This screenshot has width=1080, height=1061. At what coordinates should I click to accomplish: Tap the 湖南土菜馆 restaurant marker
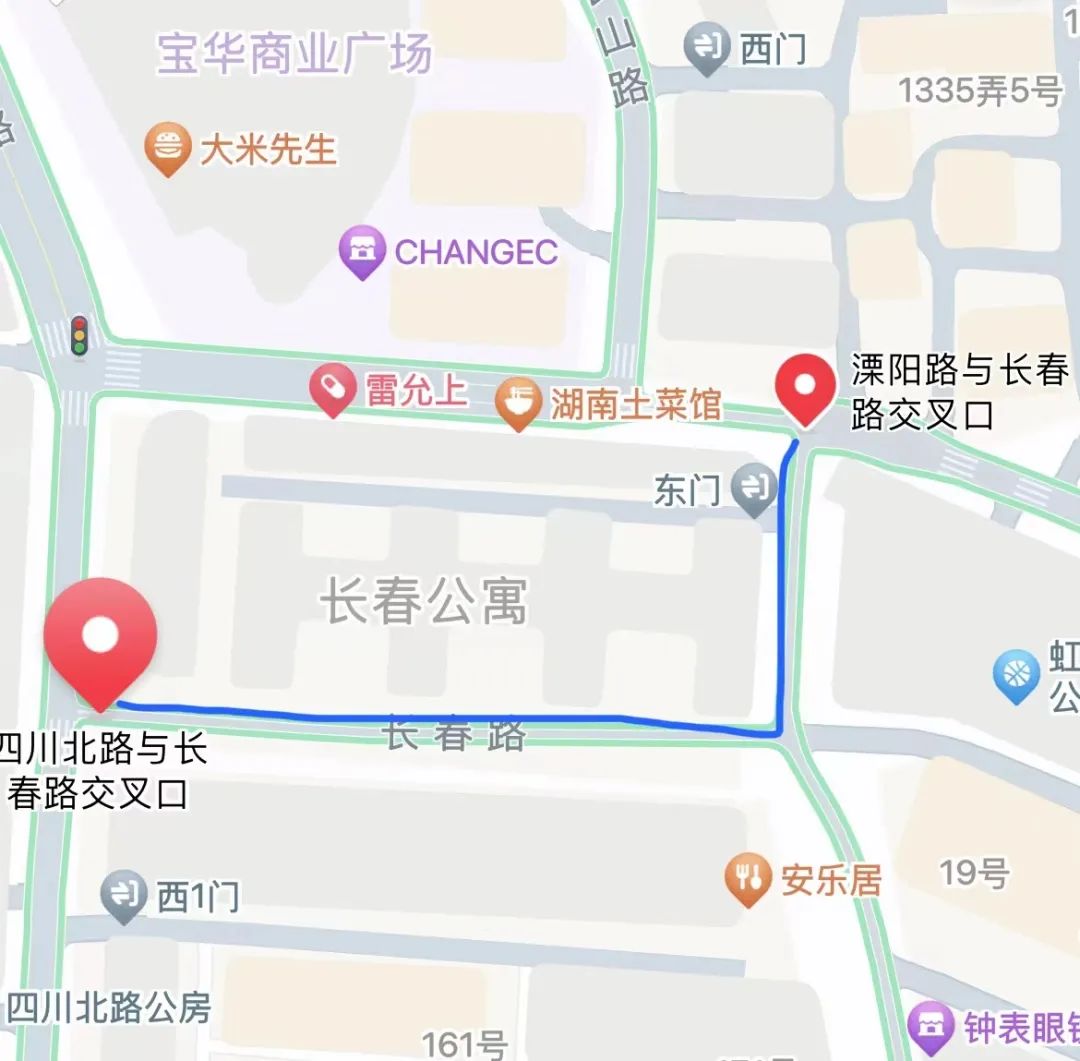pos(518,403)
